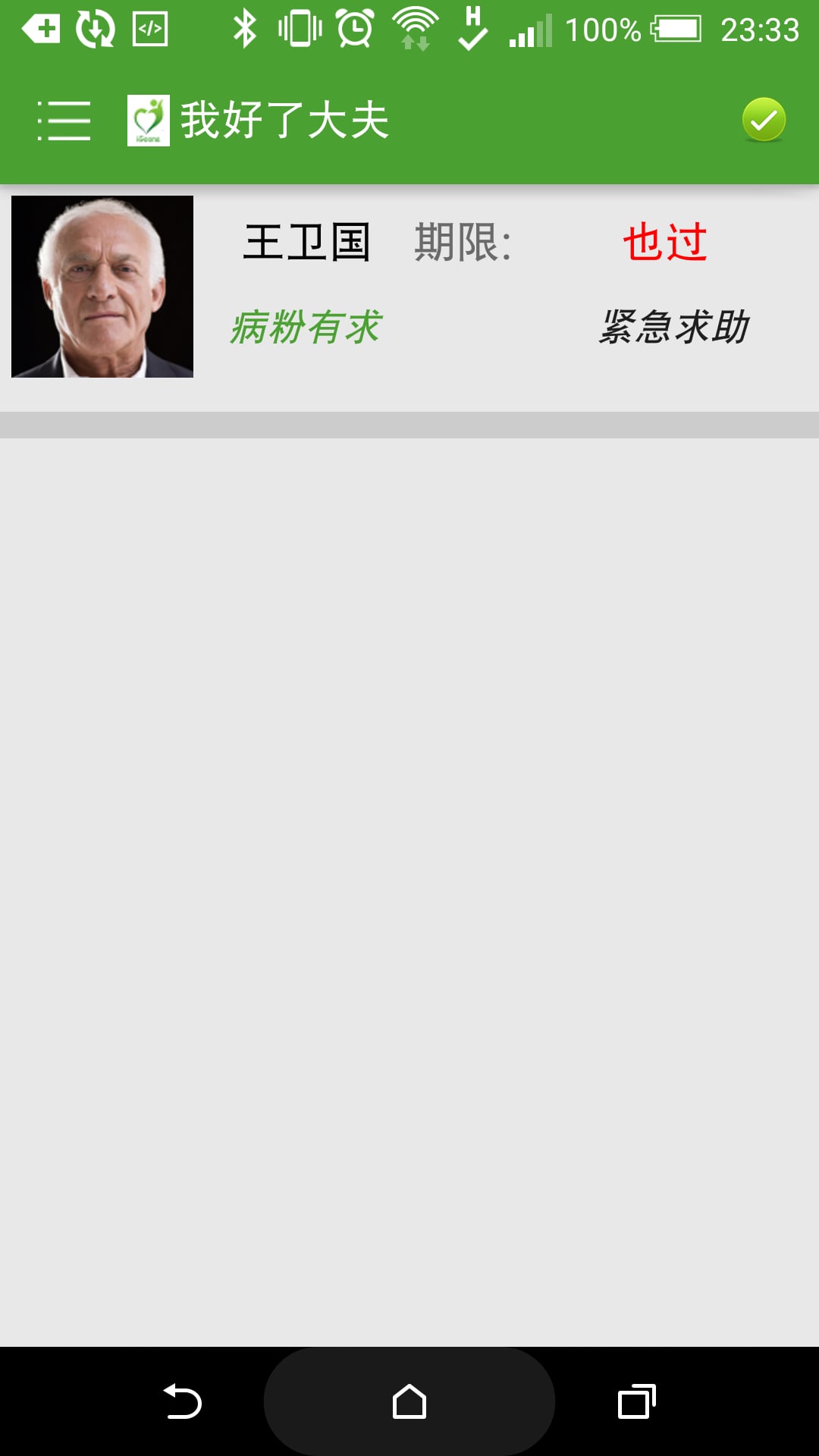The image size is (819, 1456).
Task: Tap the green checkmark confirm icon
Action: [x=764, y=120]
